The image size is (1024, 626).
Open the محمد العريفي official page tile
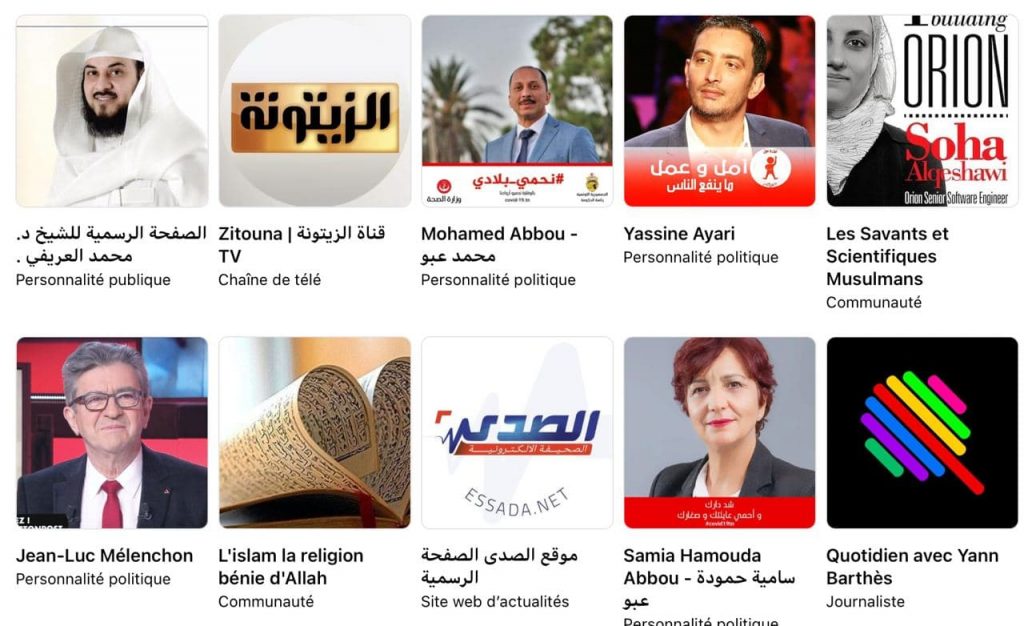click(112, 111)
